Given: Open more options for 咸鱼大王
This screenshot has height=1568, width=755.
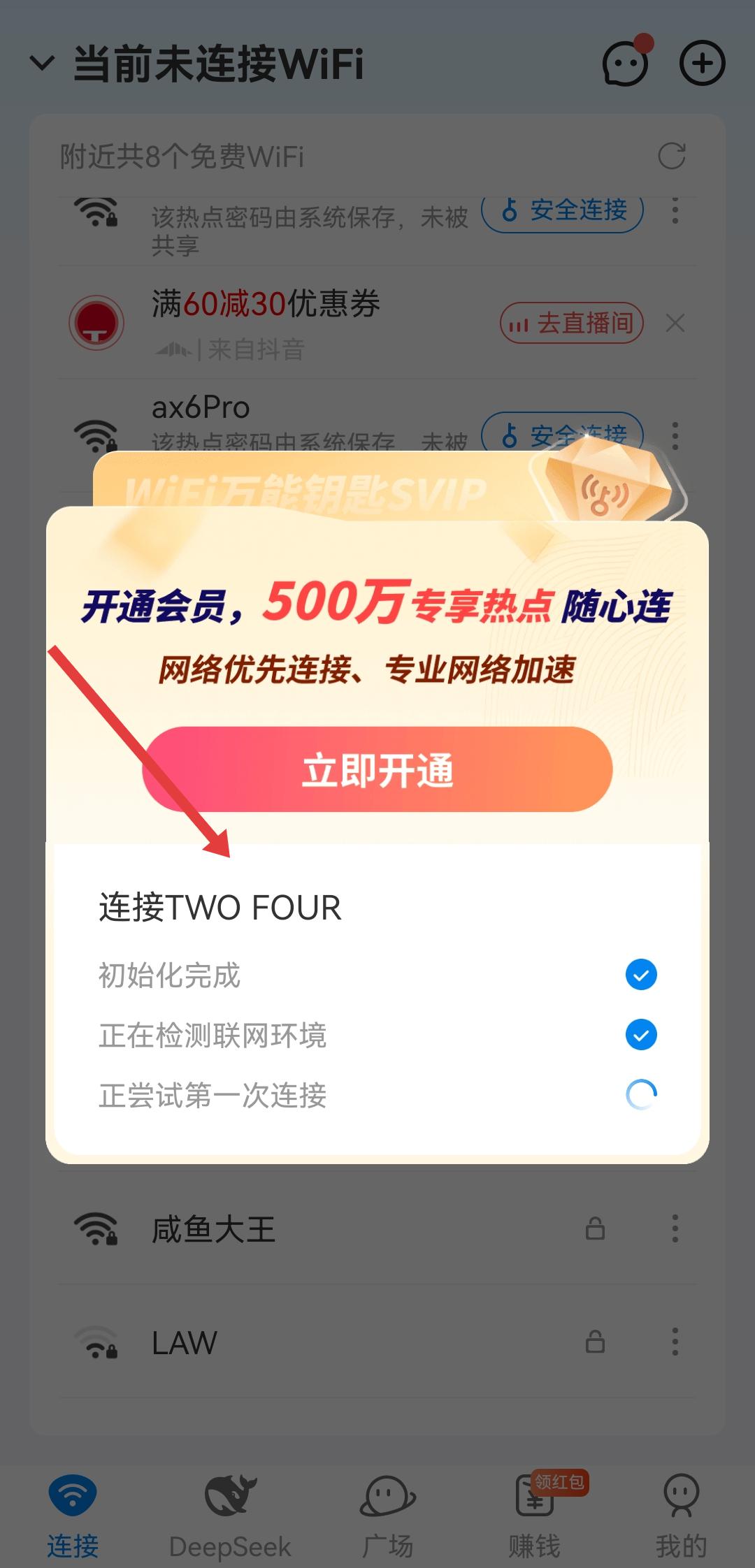Looking at the screenshot, I should pos(675,1228).
